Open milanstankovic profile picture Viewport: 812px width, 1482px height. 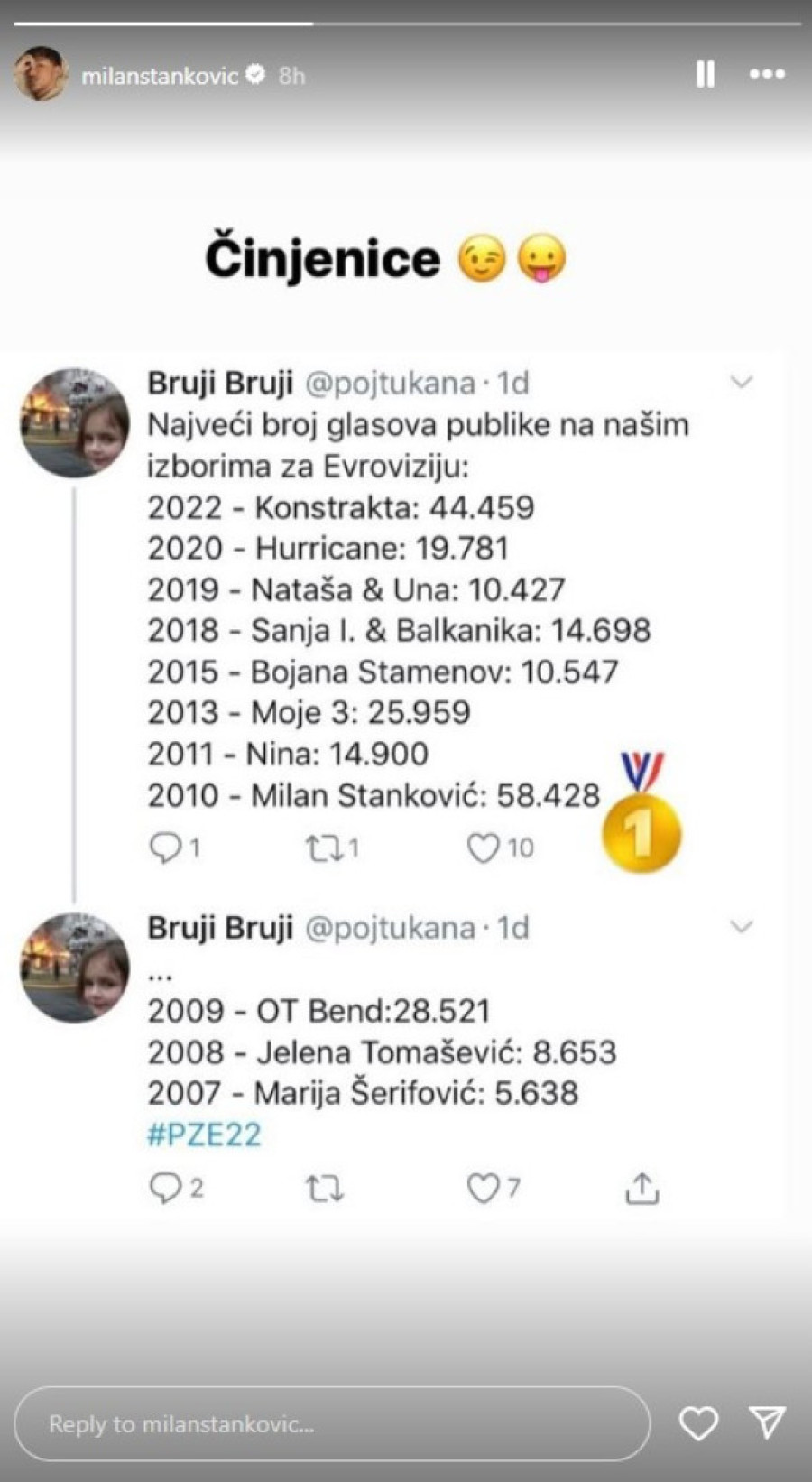point(41,74)
